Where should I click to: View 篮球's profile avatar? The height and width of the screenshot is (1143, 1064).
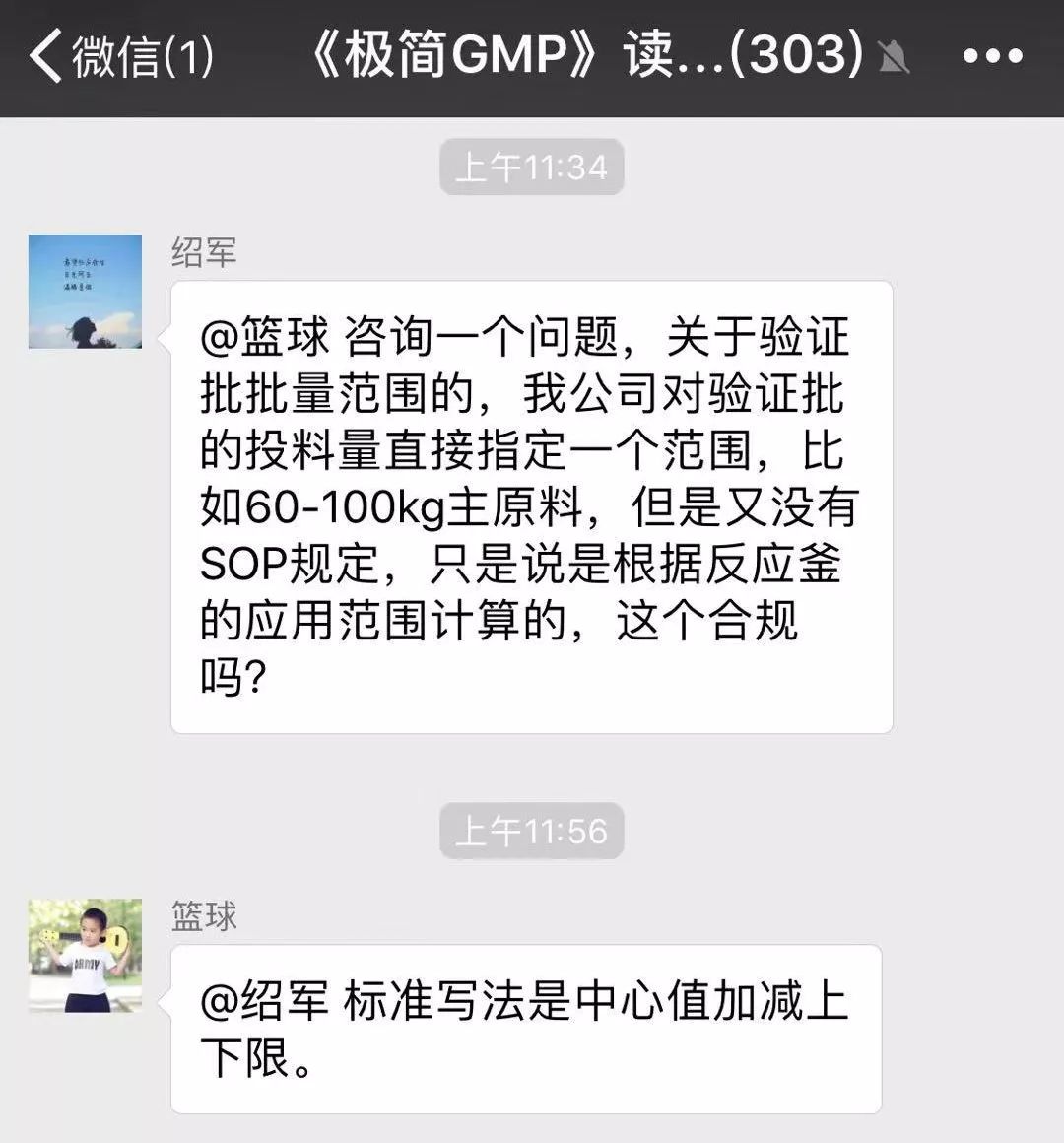85,956
